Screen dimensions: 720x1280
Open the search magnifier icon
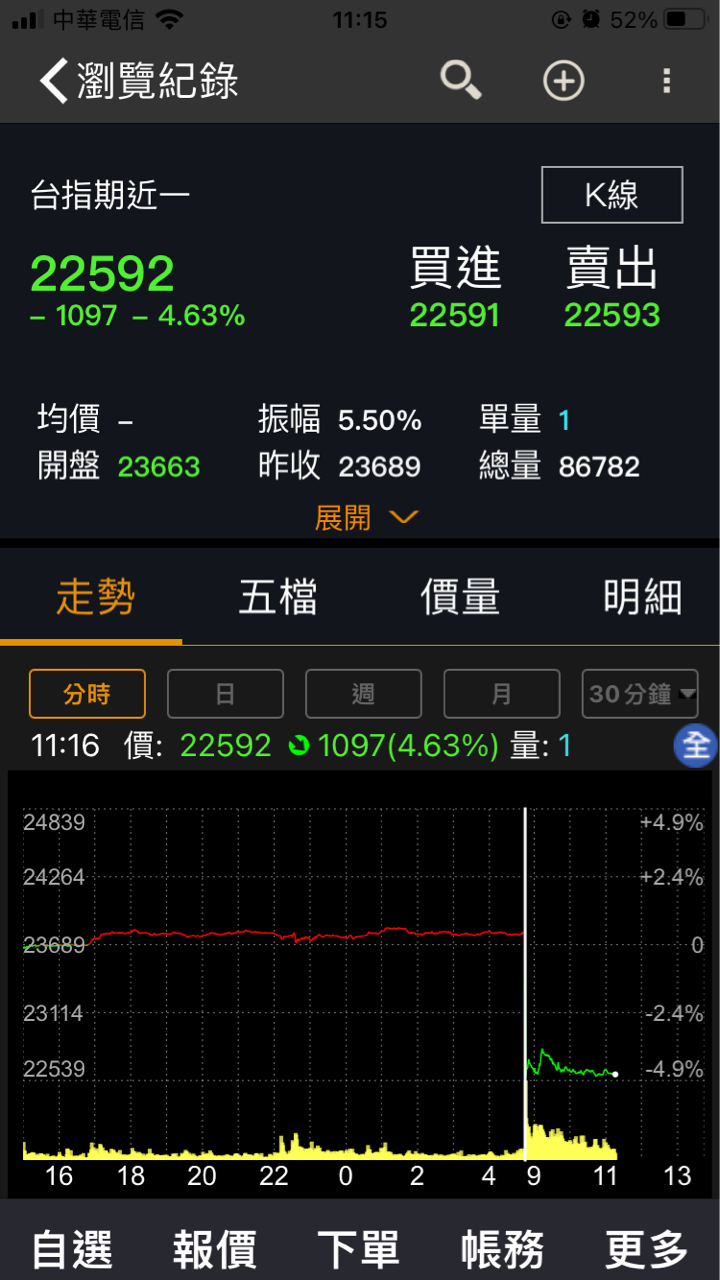click(x=461, y=80)
